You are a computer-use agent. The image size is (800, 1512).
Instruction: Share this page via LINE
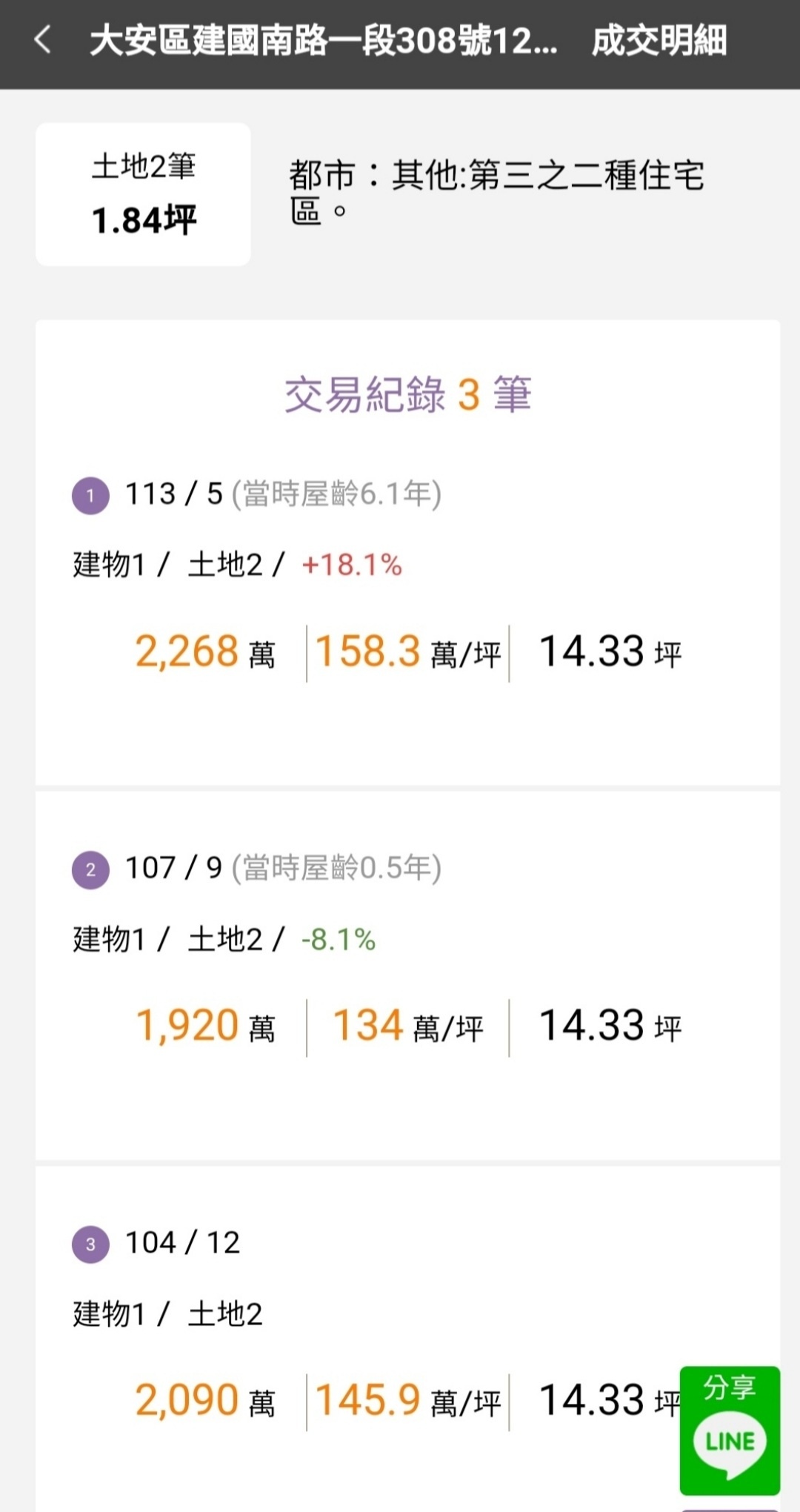(x=730, y=1430)
